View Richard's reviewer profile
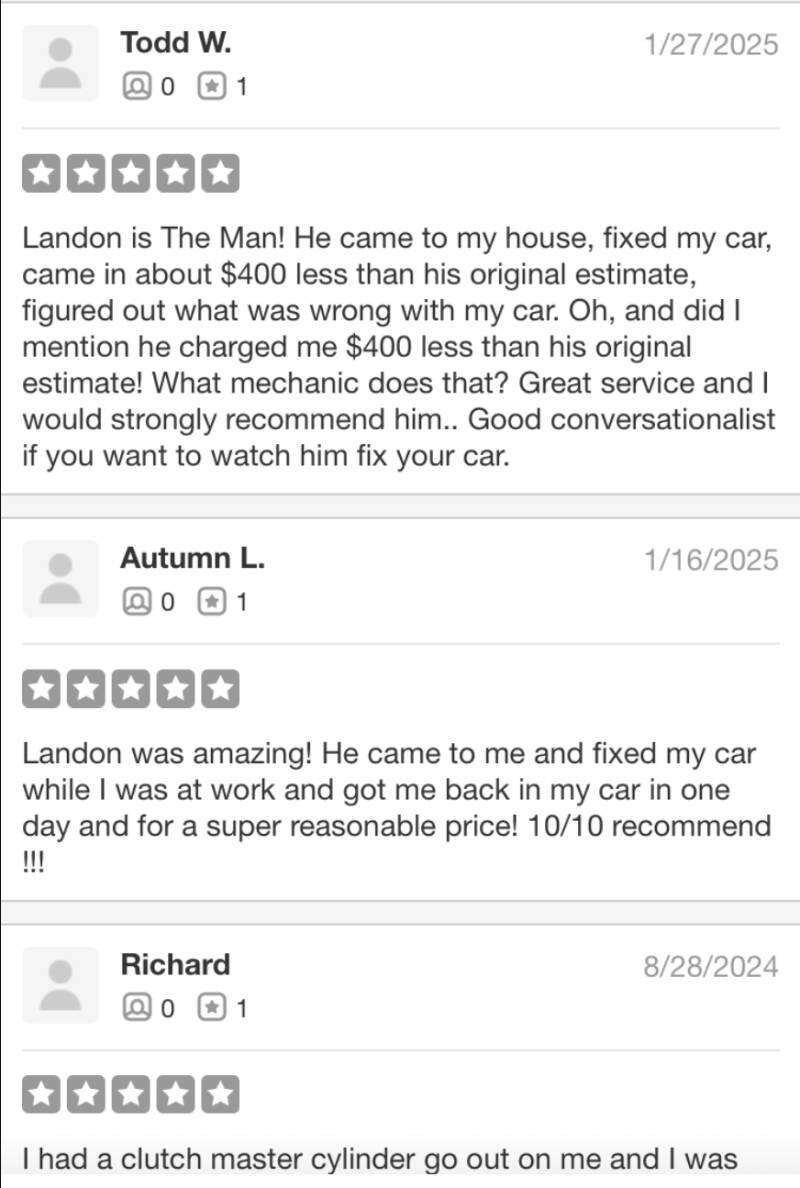The height and width of the screenshot is (1188, 800). coord(175,965)
